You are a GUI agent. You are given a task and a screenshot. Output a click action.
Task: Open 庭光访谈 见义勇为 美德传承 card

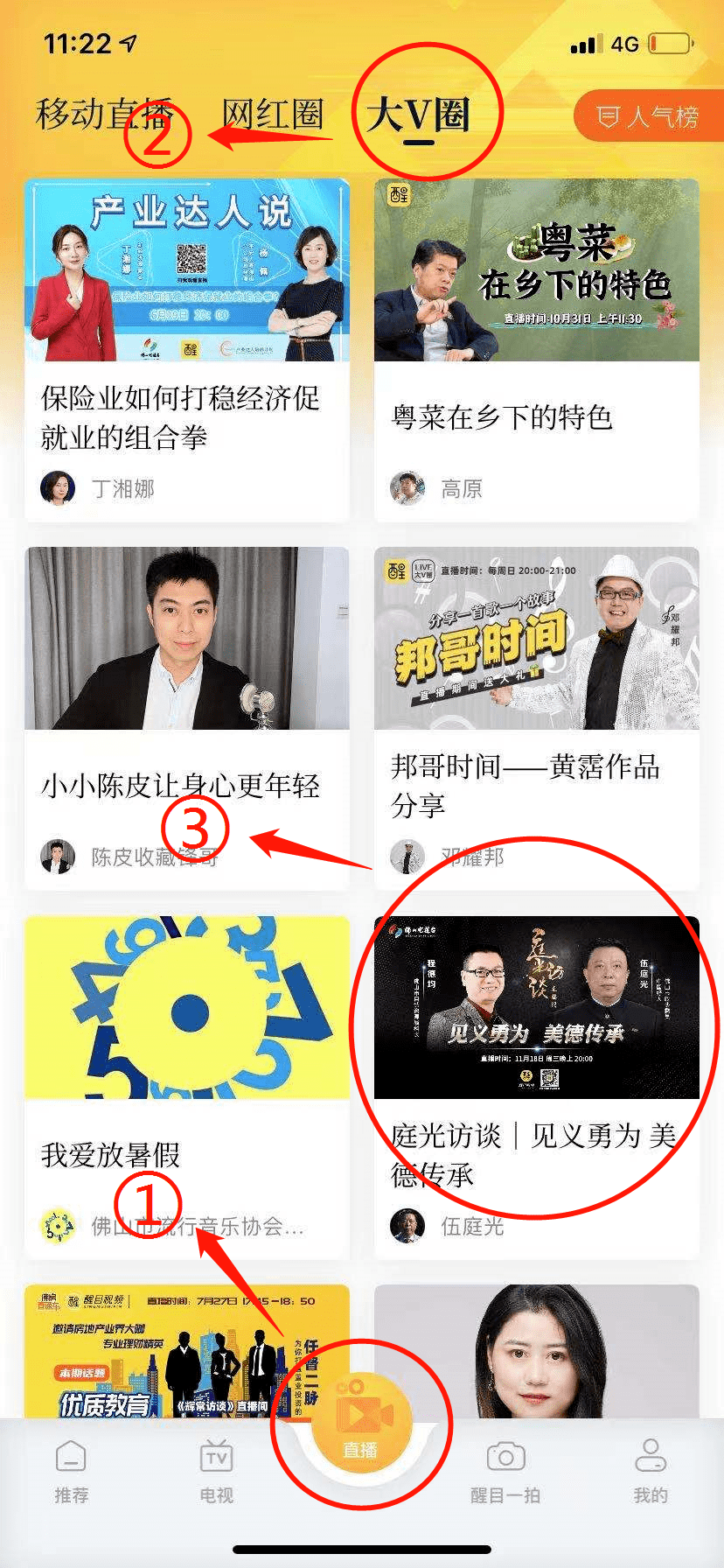point(536,1085)
